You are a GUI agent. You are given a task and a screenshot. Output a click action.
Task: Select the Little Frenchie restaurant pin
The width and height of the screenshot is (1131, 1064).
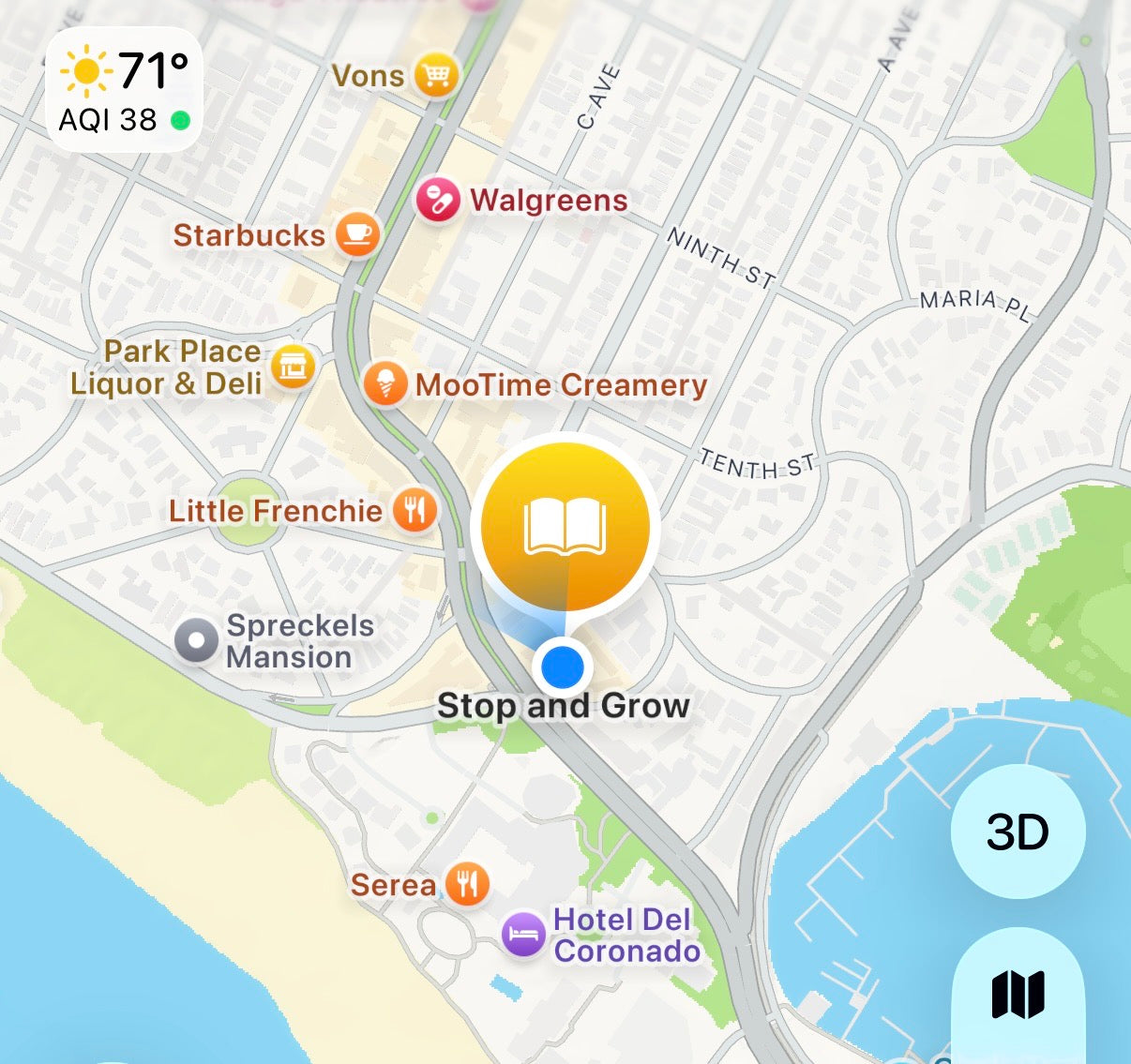[x=415, y=510]
